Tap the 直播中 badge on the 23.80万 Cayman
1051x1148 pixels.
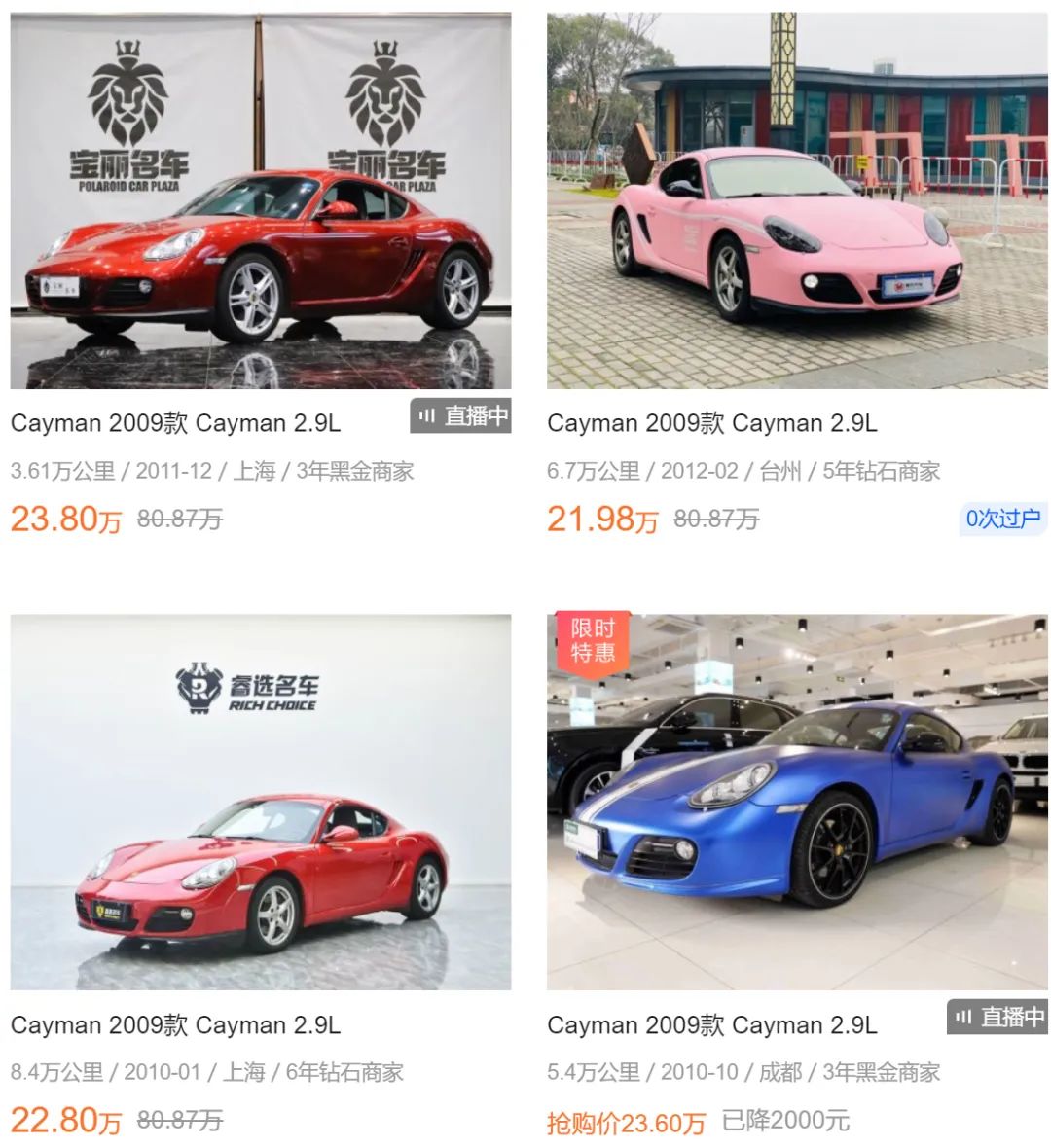(x=461, y=416)
